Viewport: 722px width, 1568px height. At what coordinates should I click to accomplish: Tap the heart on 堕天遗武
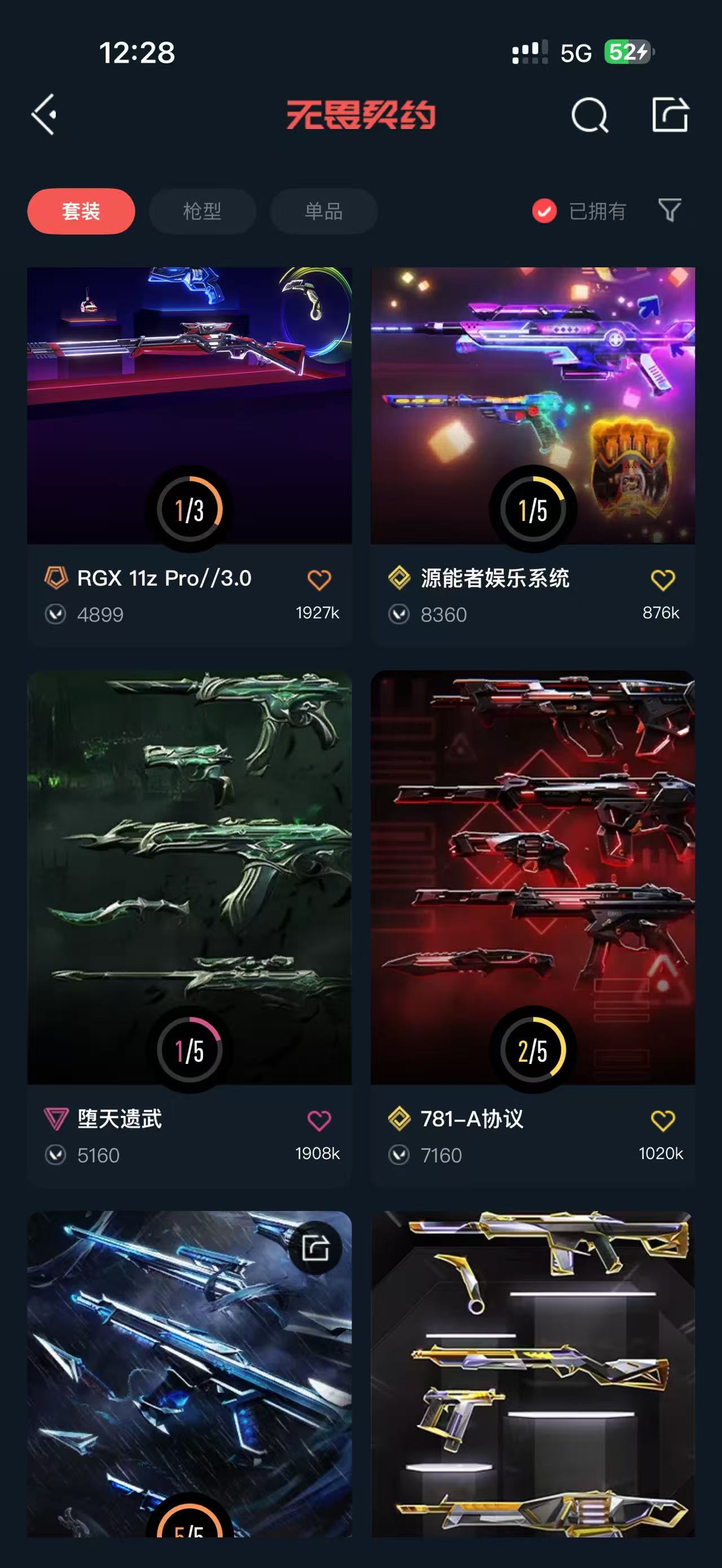point(319,1120)
